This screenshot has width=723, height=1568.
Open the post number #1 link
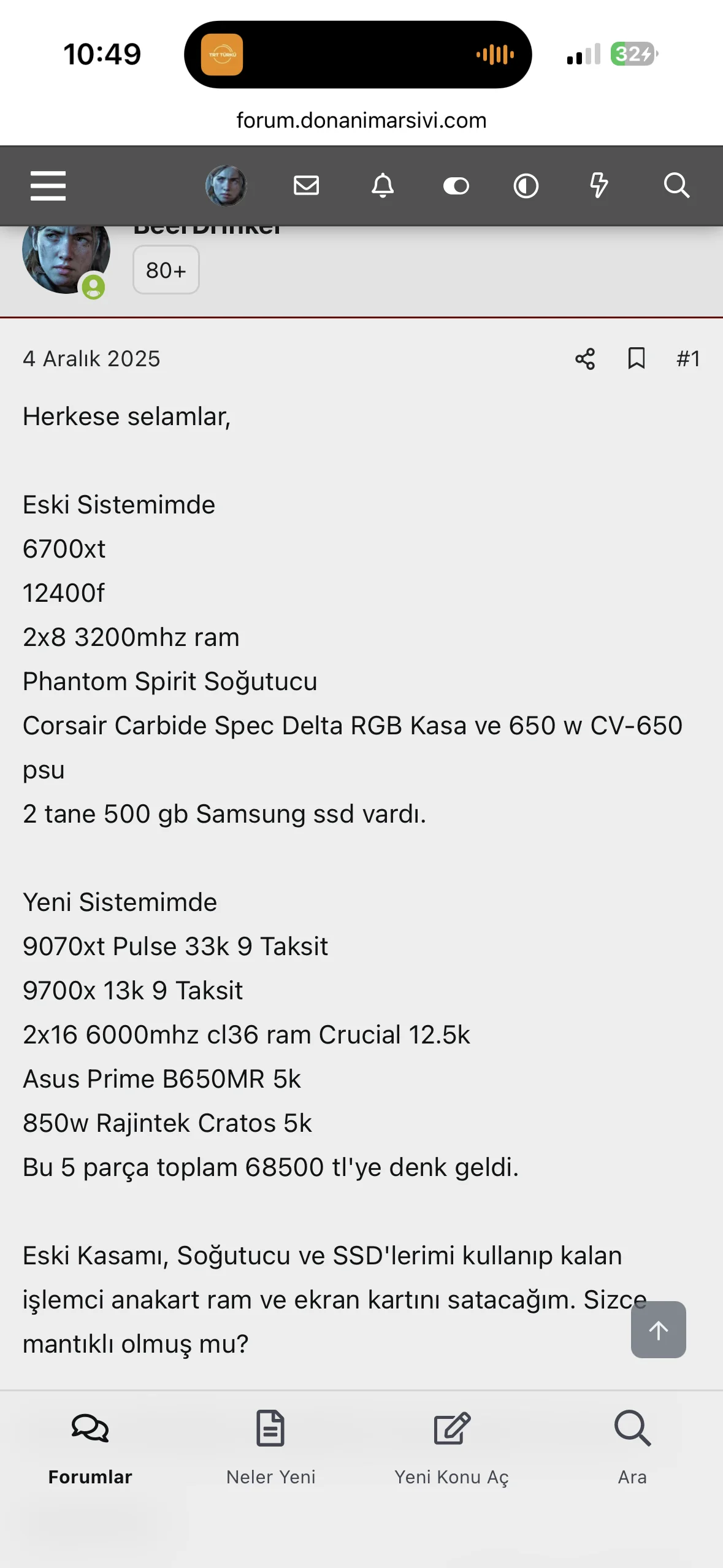click(688, 359)
